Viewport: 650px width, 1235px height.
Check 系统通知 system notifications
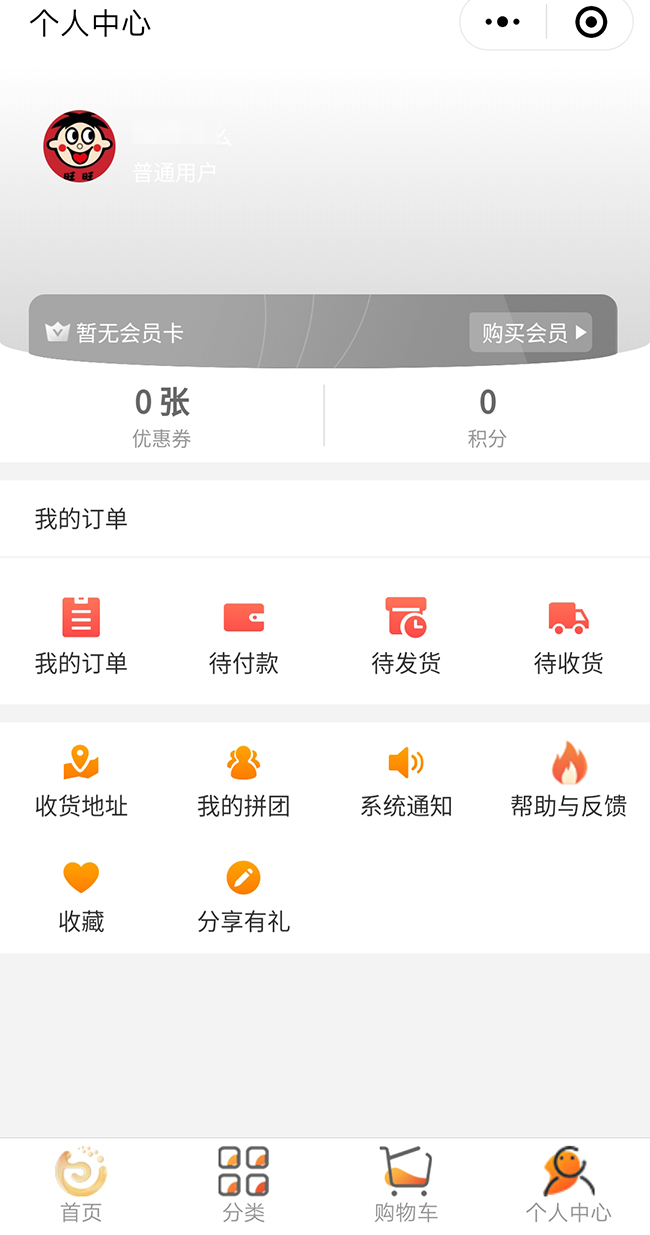click(406, 780)
